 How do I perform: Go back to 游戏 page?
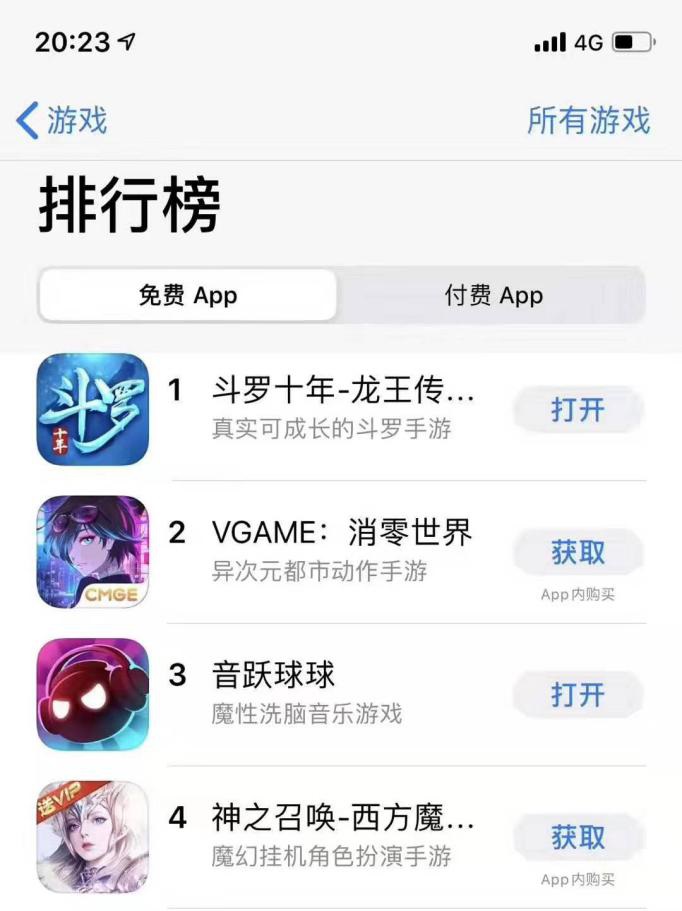tap(62, 121)
